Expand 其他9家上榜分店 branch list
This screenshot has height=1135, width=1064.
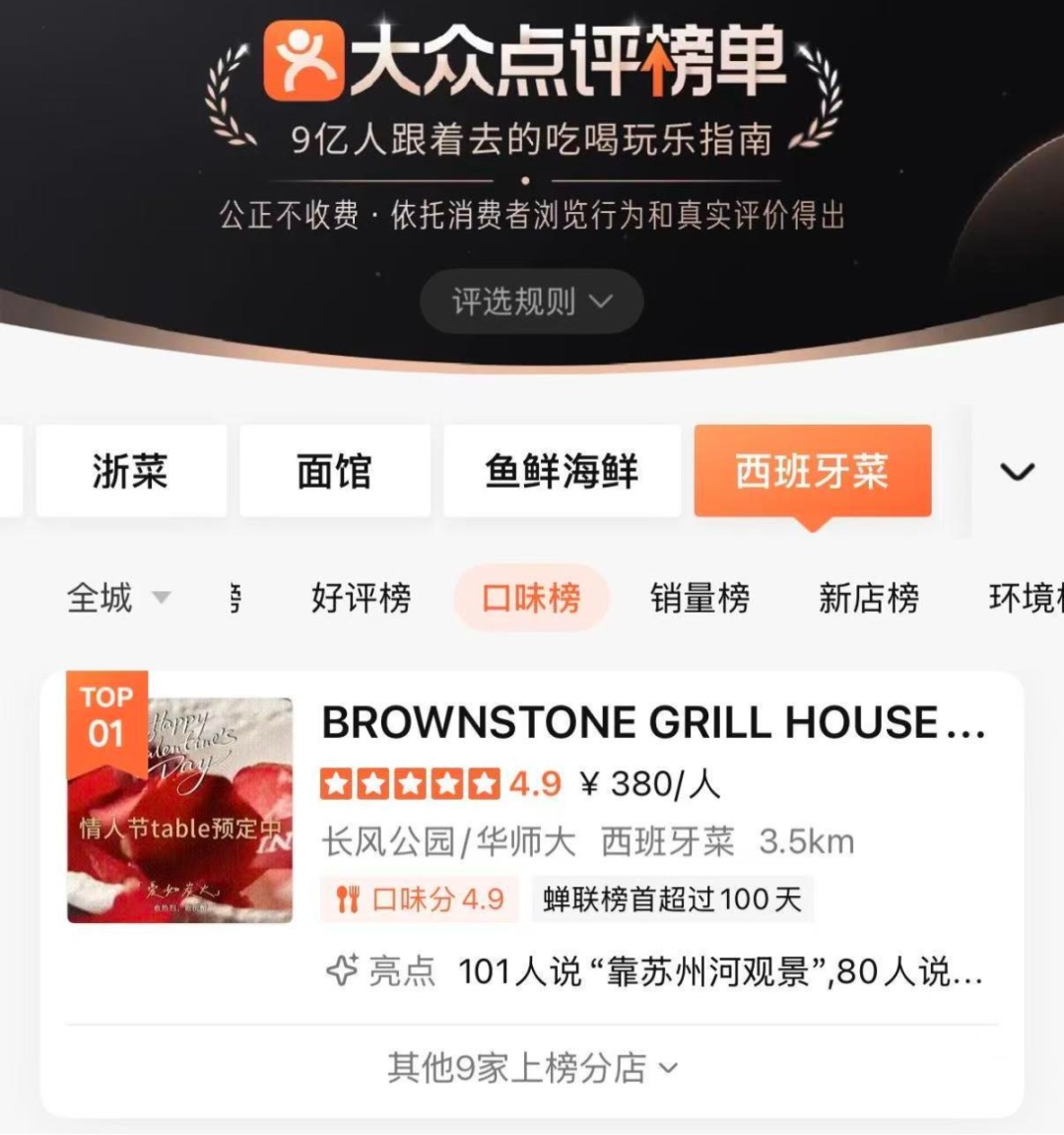click(x=532, y=1067)
